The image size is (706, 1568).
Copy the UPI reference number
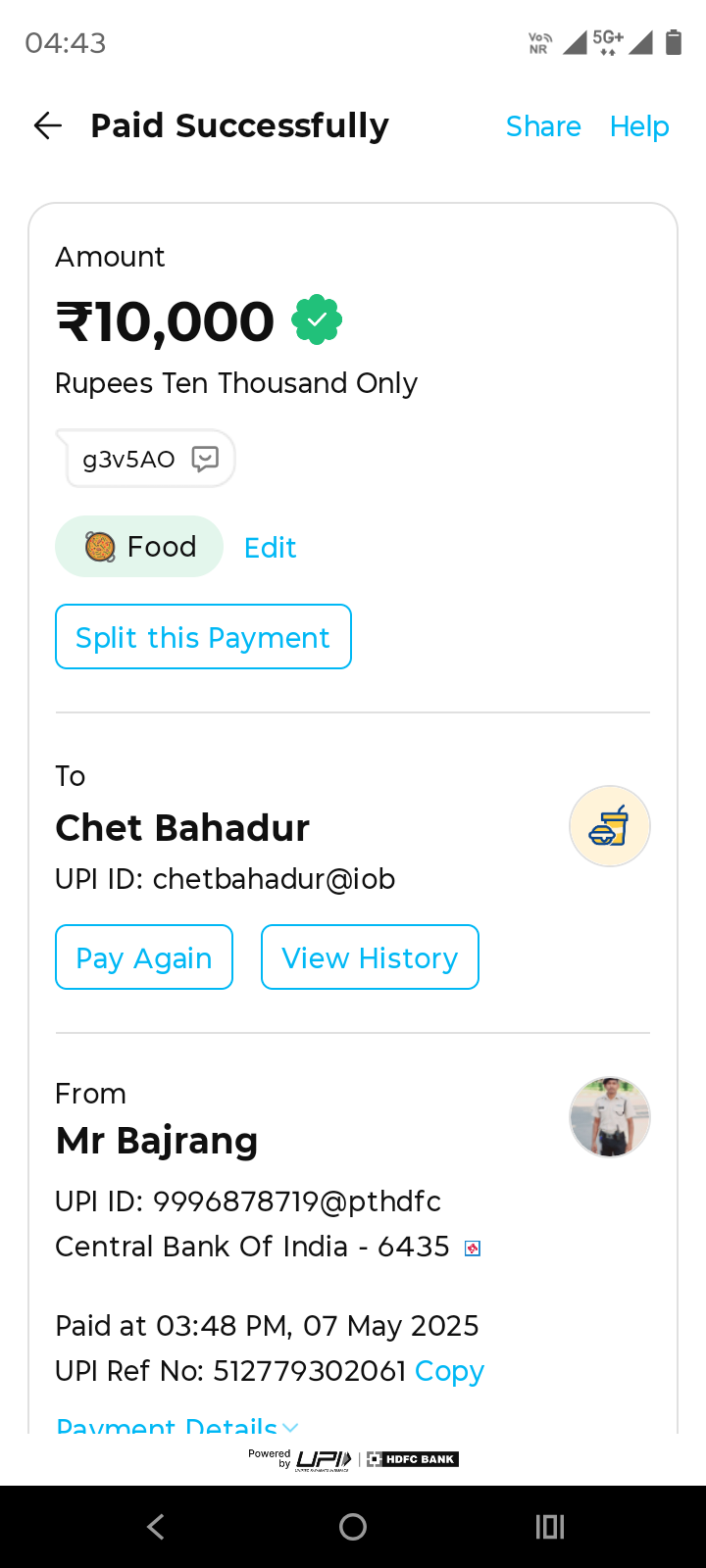click(449, 1371)
